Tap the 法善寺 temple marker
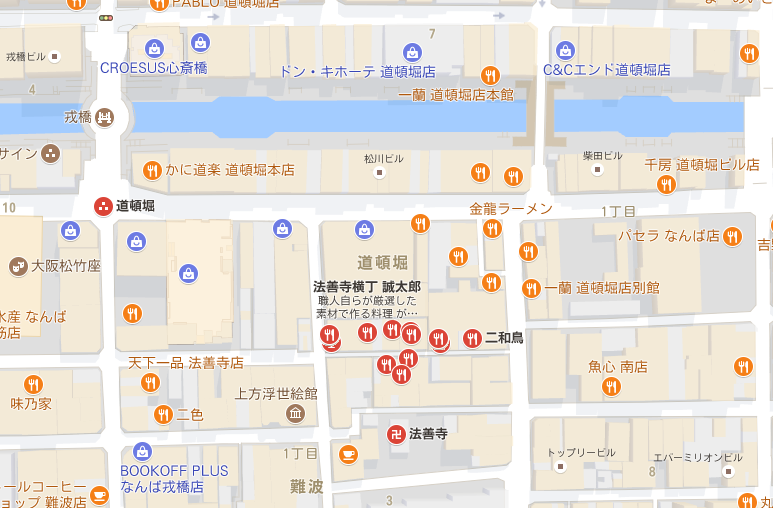Screen dimensions: 773x508 (396, 434)
